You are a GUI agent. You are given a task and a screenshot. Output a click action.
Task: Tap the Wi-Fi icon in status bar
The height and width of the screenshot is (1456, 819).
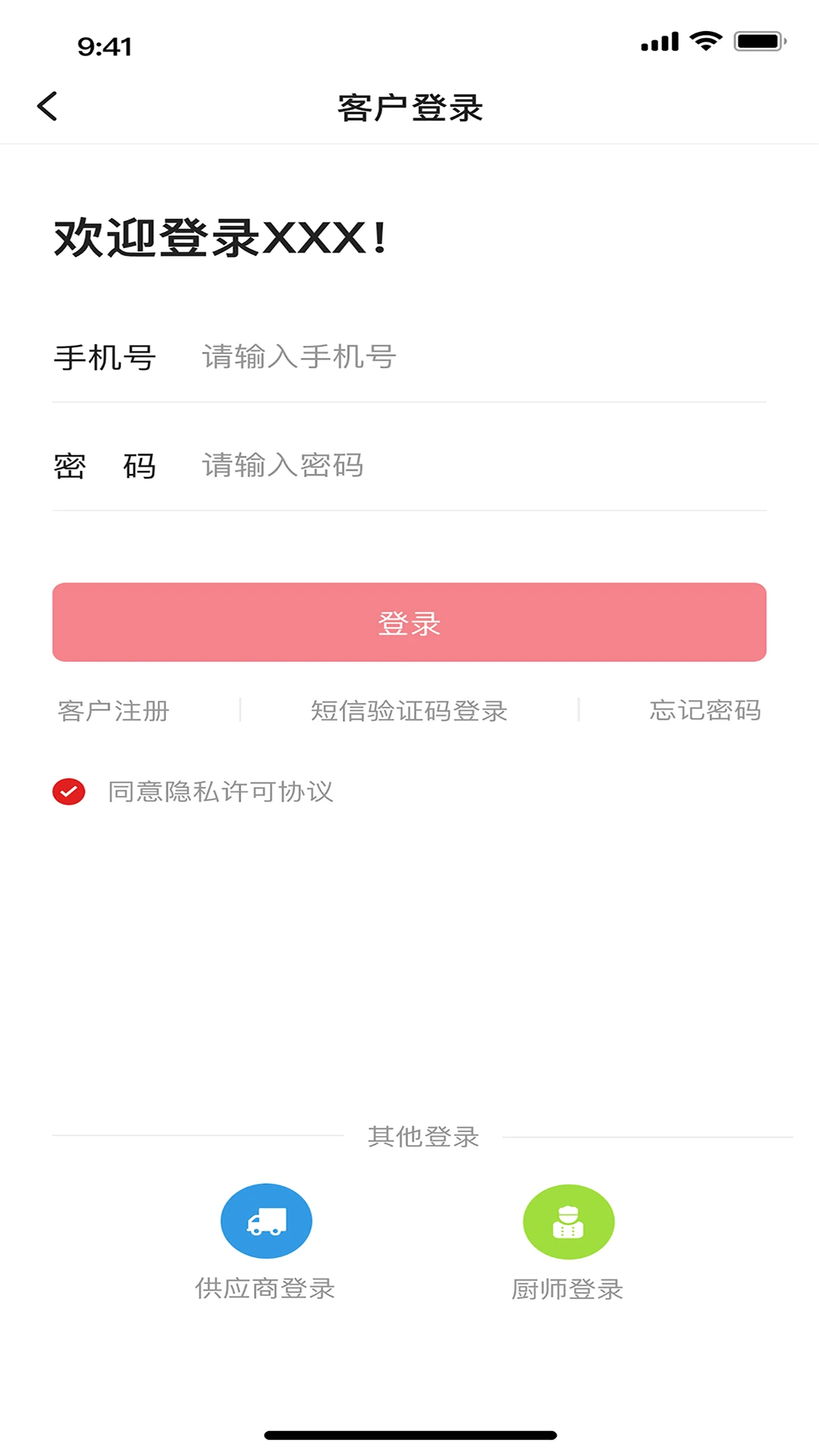pyautogui.click(x=707, y=42)
